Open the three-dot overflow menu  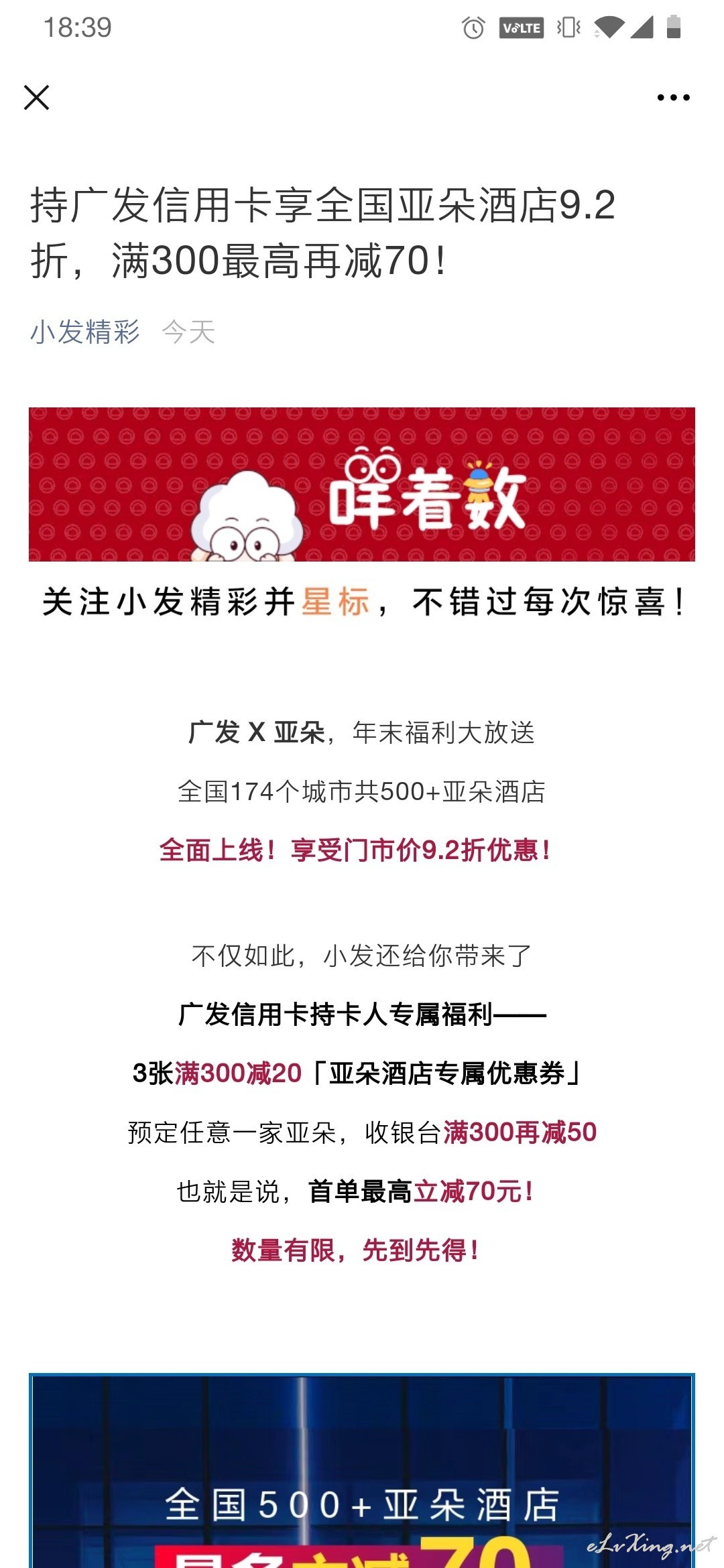pos(673,98)
